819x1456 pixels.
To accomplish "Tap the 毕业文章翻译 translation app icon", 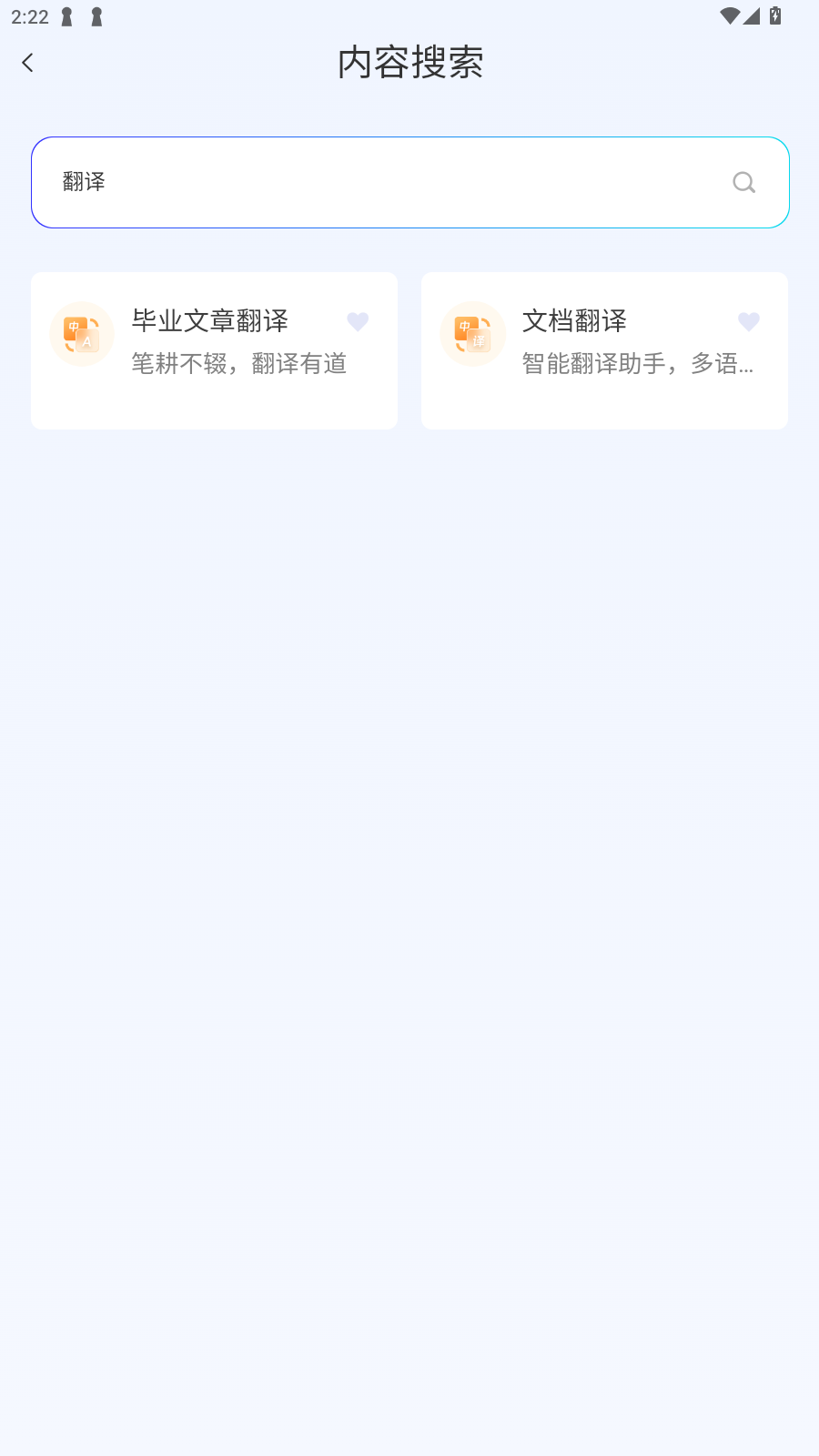I will pos(82,333).
